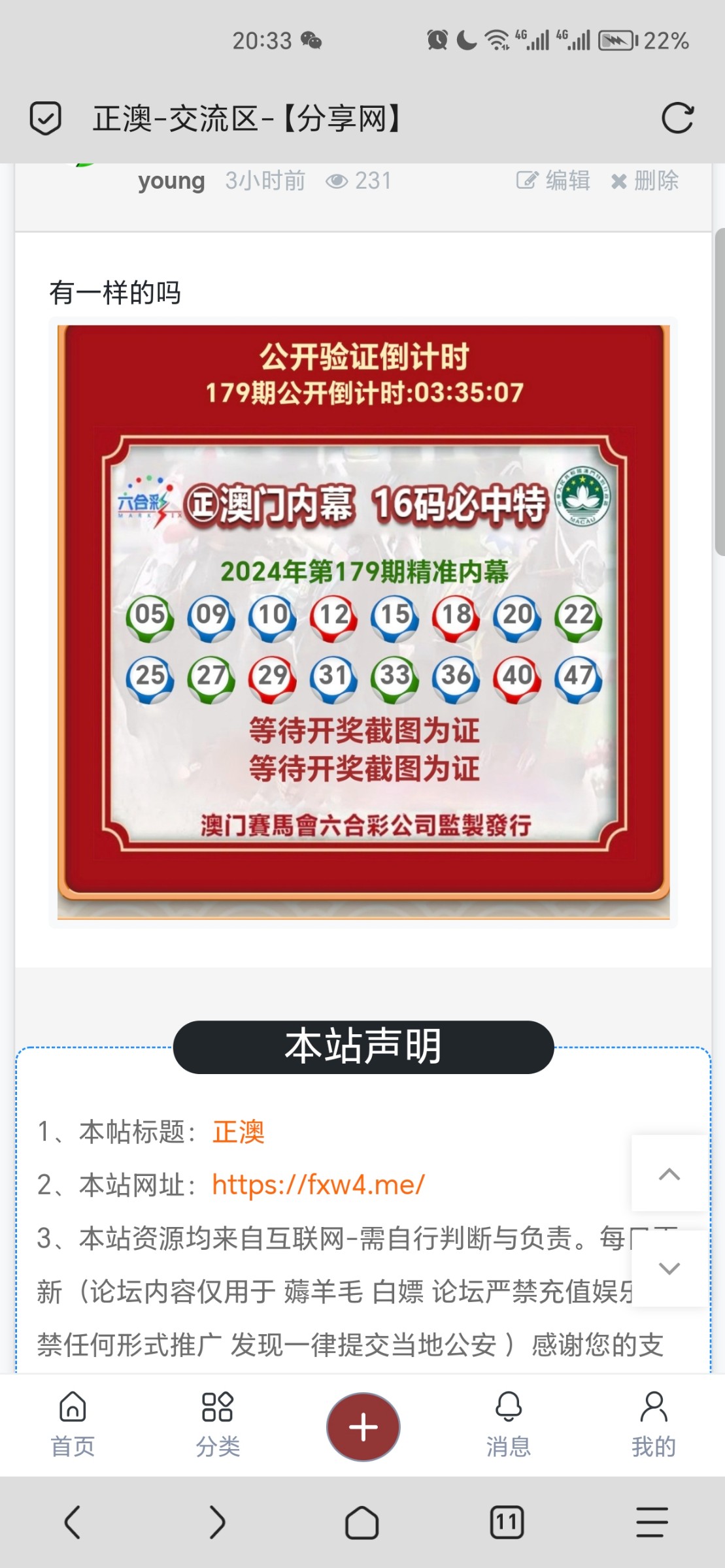The width and height of the screenshot is (725, 1568).
Task: Delete the post using 删除
Action: coord(645,180)
